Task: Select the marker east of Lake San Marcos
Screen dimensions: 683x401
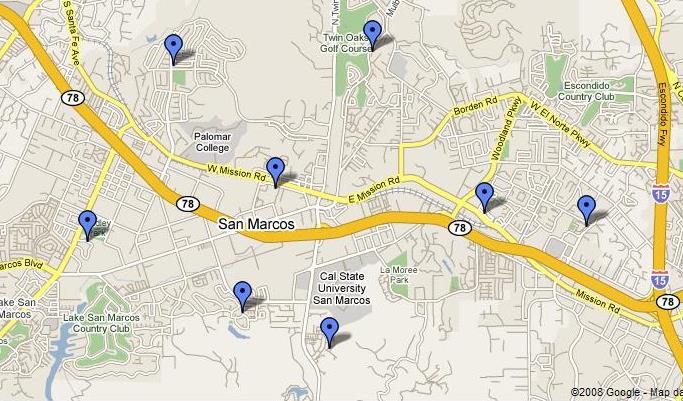Action: coord(242,294)
